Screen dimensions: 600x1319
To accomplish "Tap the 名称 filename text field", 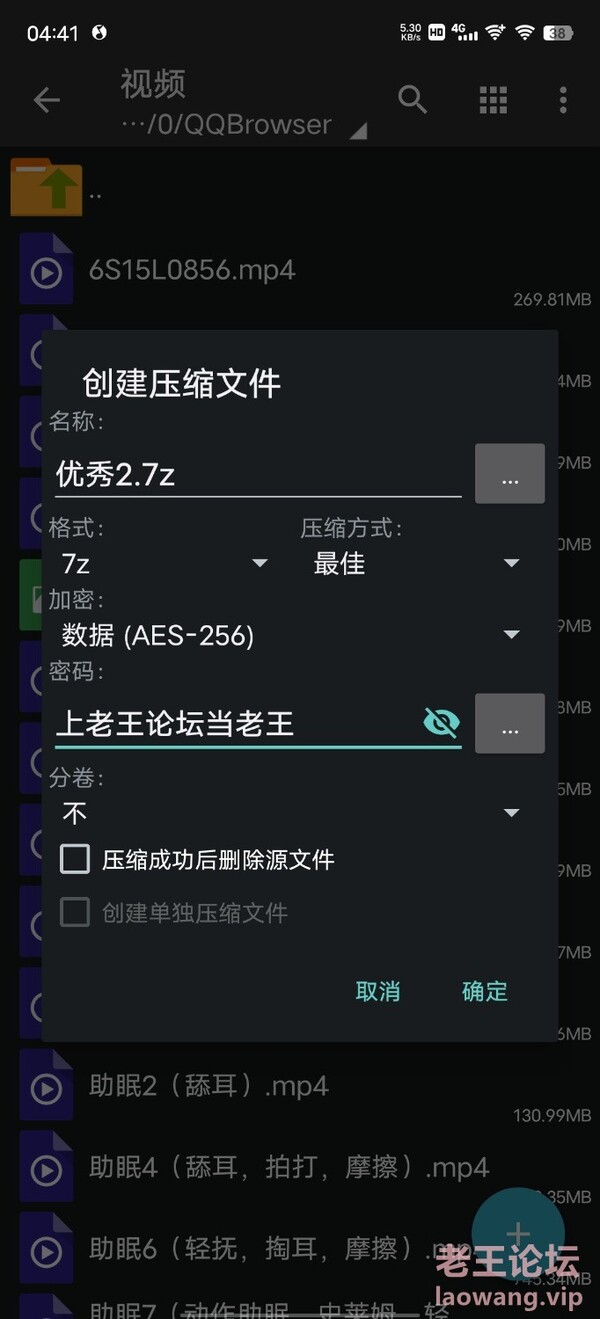I will coord(255,474).
